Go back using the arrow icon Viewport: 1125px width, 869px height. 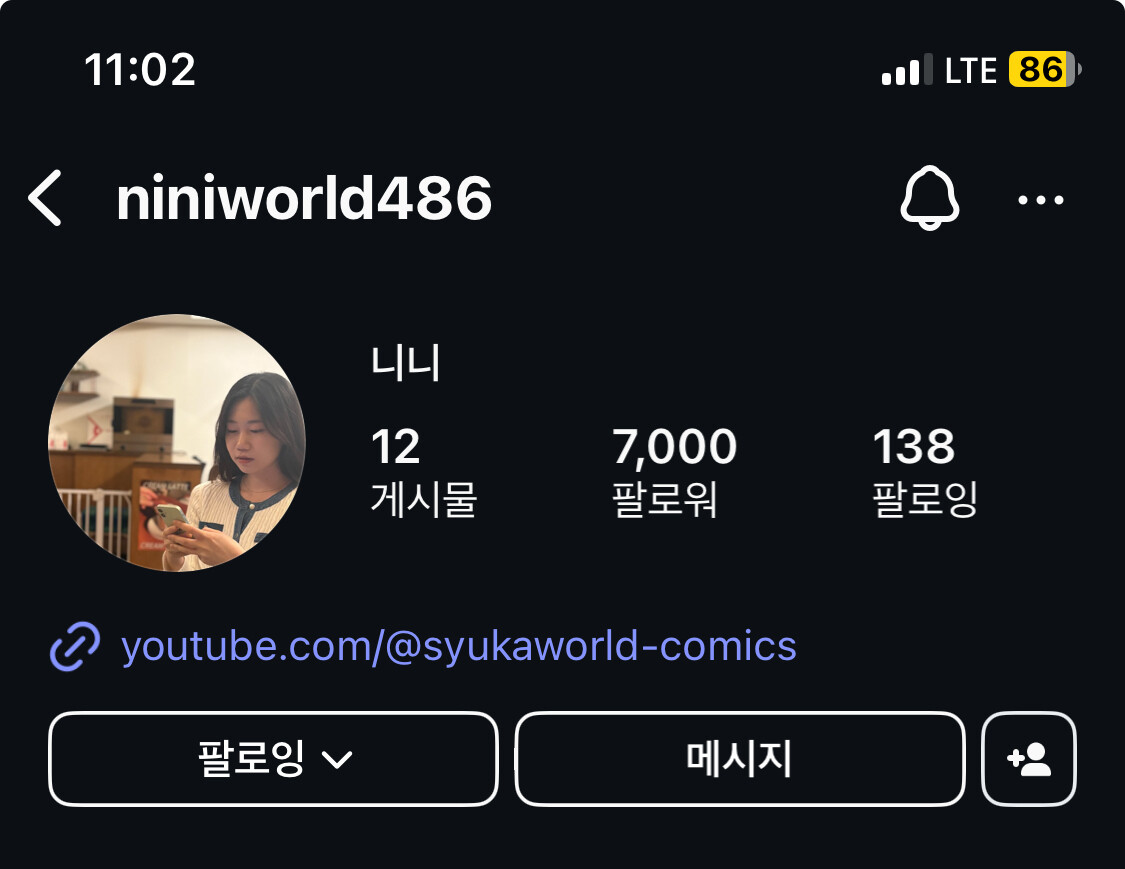[46, 198]
